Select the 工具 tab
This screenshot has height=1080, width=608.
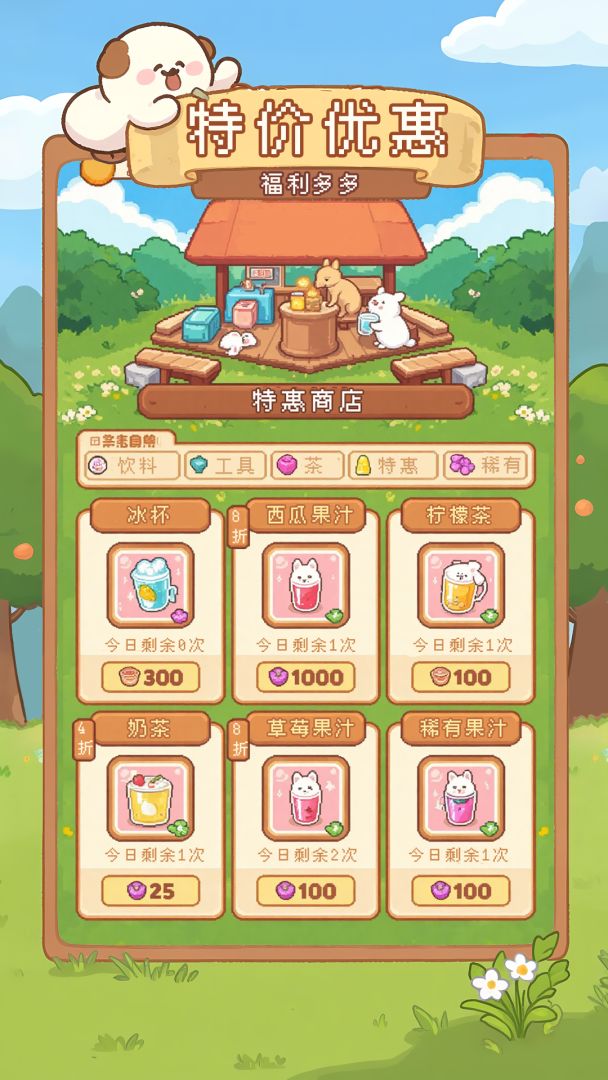point(225,465)
